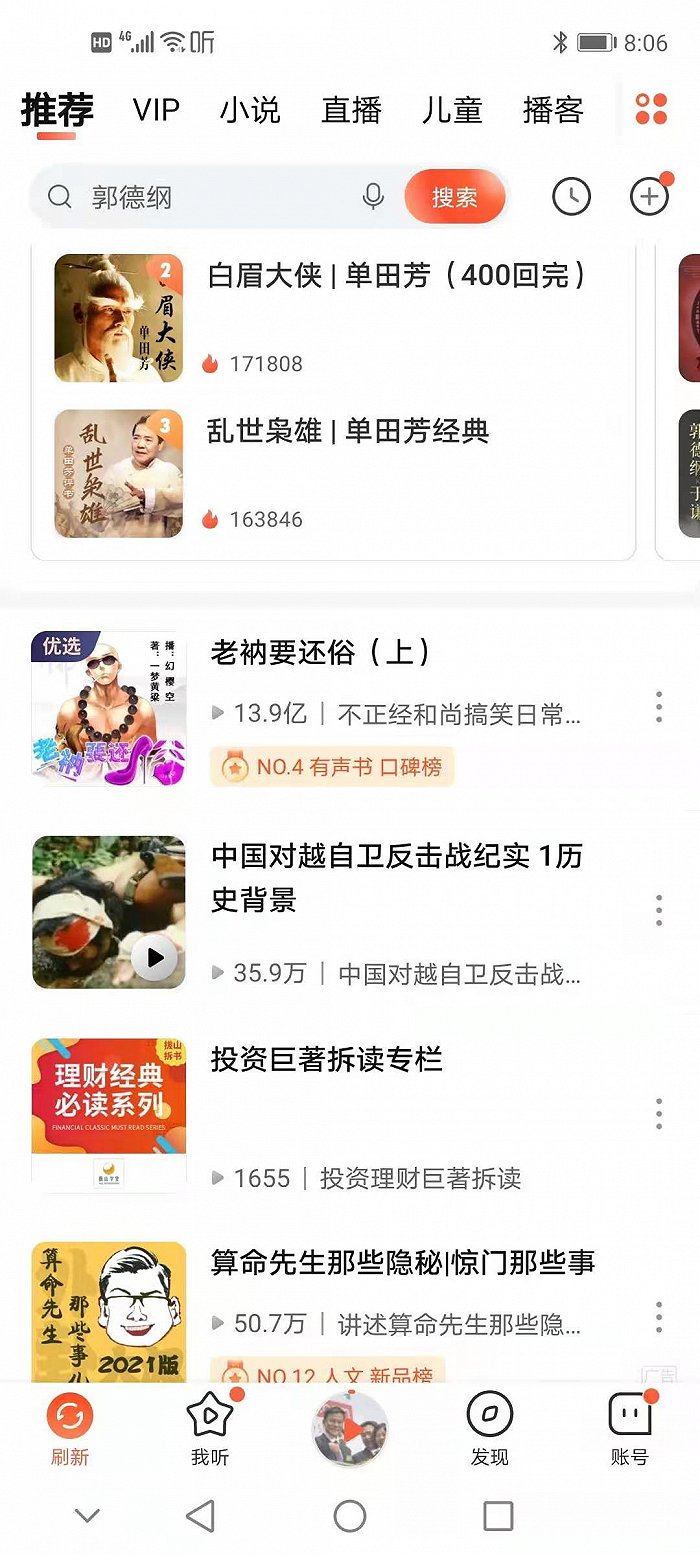The image size is (700, 1555).
Task: Switch to the VIP tab
Action: 156,110
